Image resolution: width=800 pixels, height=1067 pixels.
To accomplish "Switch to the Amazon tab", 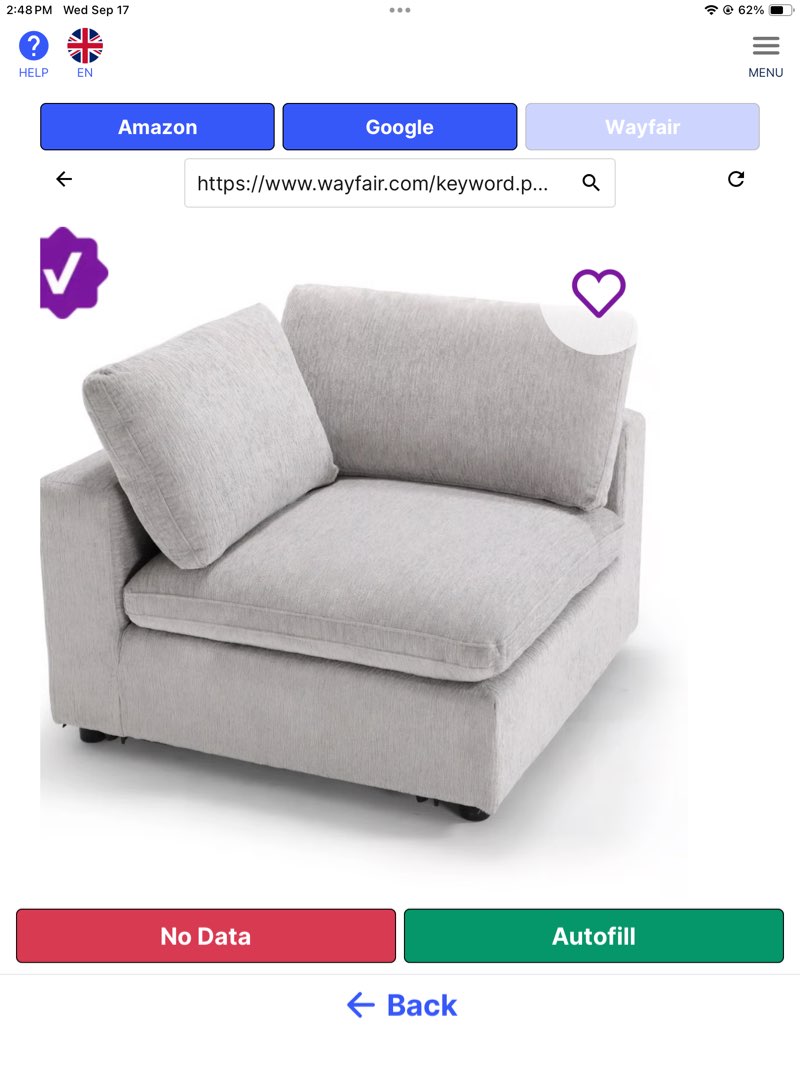I will coord(157,127).
